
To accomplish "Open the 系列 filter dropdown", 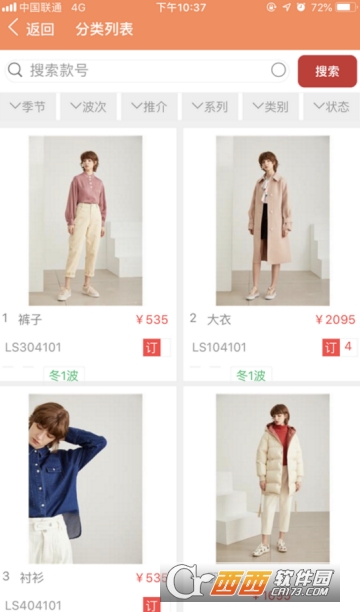I will pyautogui.click(x=210, y=106).
